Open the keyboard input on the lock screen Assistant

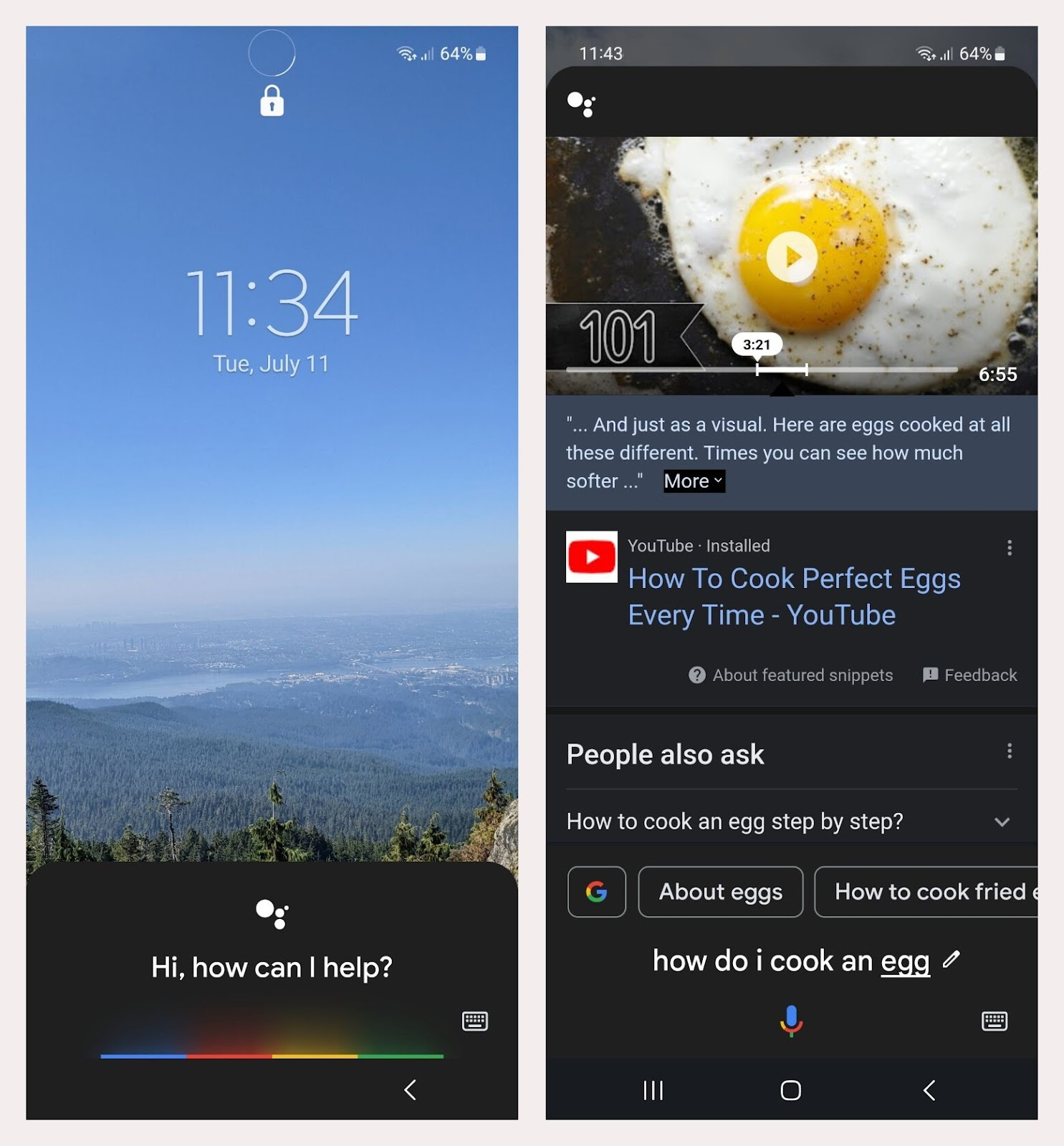[475, 1021]
